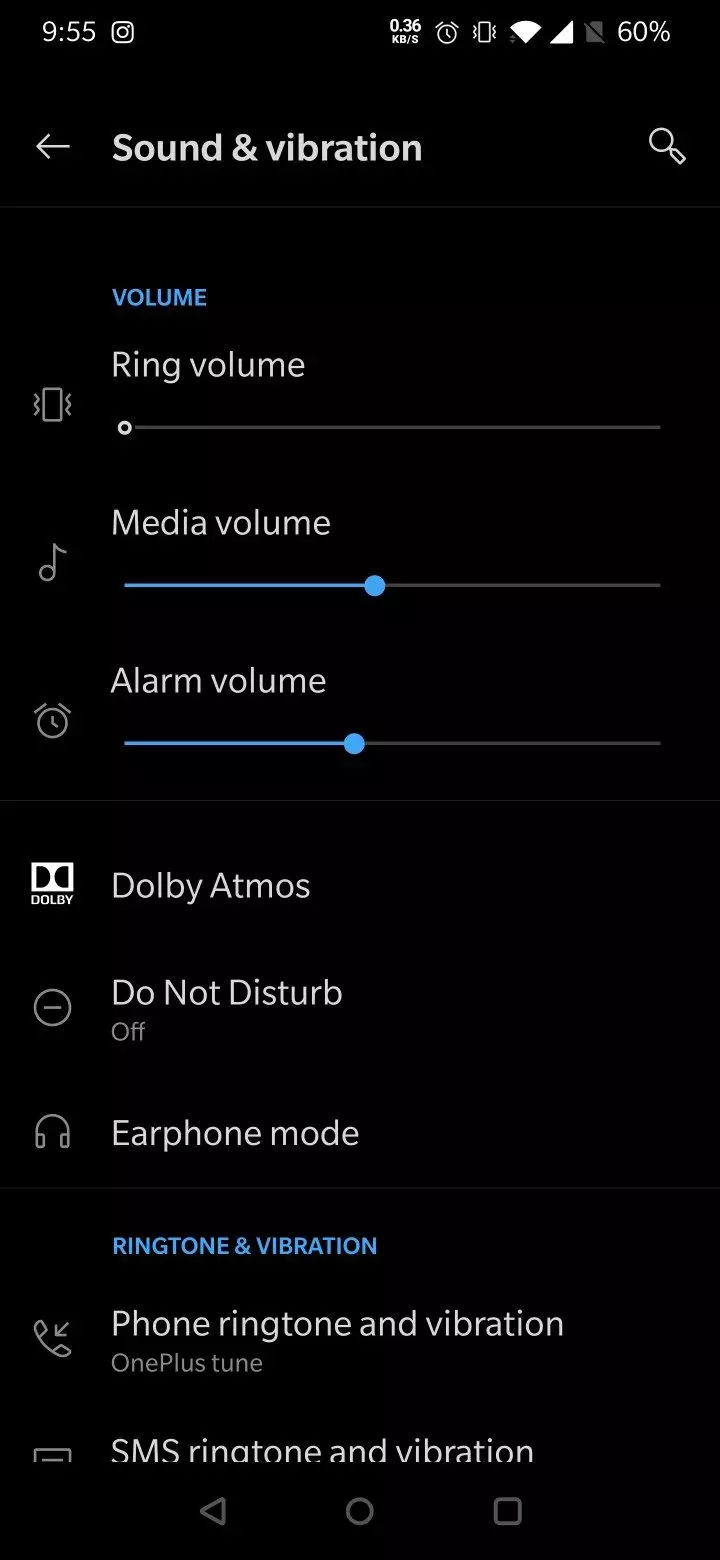Open search in Sound & vibration settings
Screen dimensions: 720x1560
(x=666, y=146)
